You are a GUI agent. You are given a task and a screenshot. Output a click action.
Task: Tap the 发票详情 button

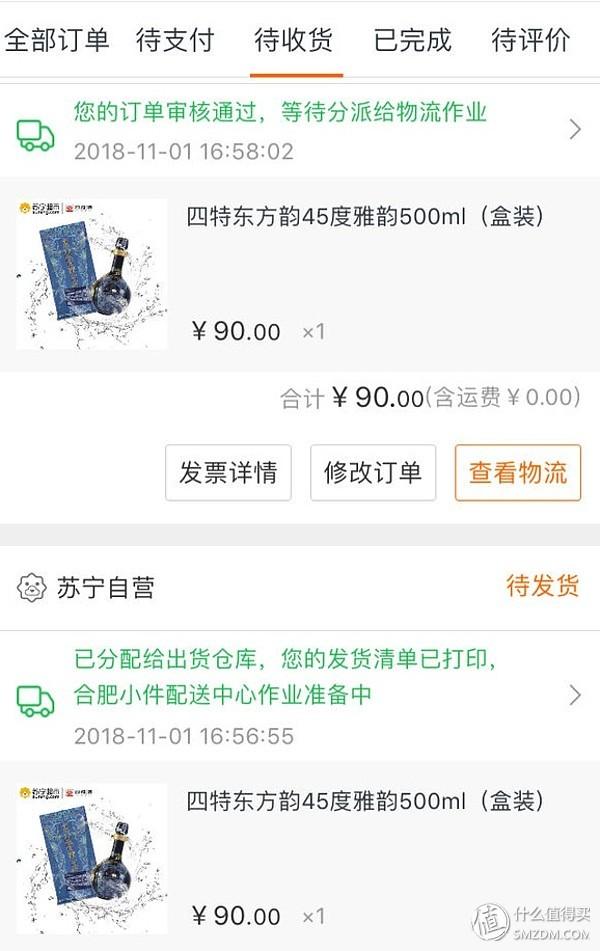228,473
